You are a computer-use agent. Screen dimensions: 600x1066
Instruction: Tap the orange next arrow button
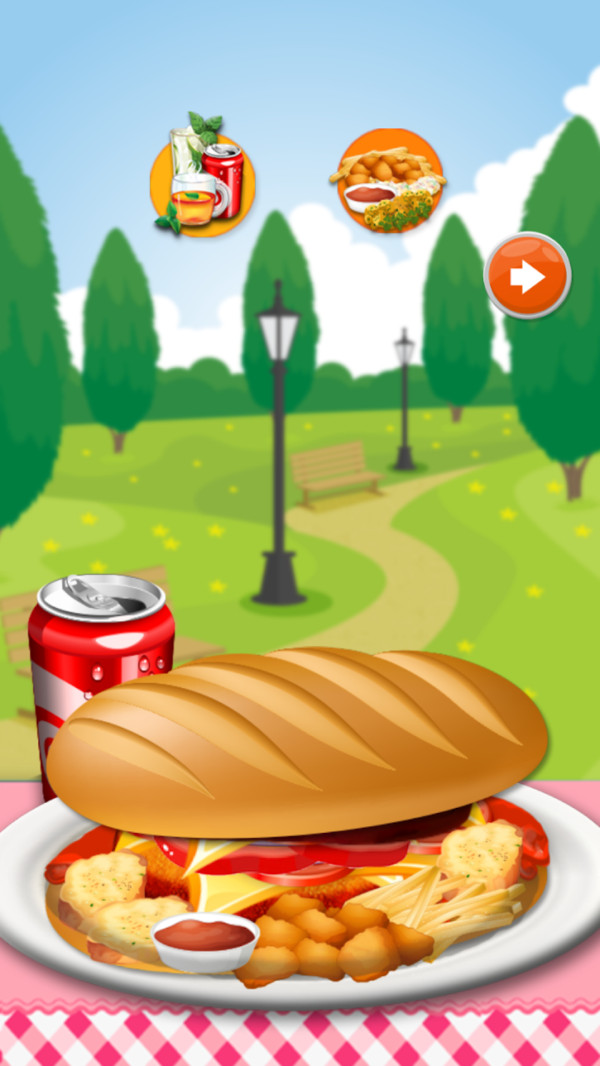click(x=527, y=275)
